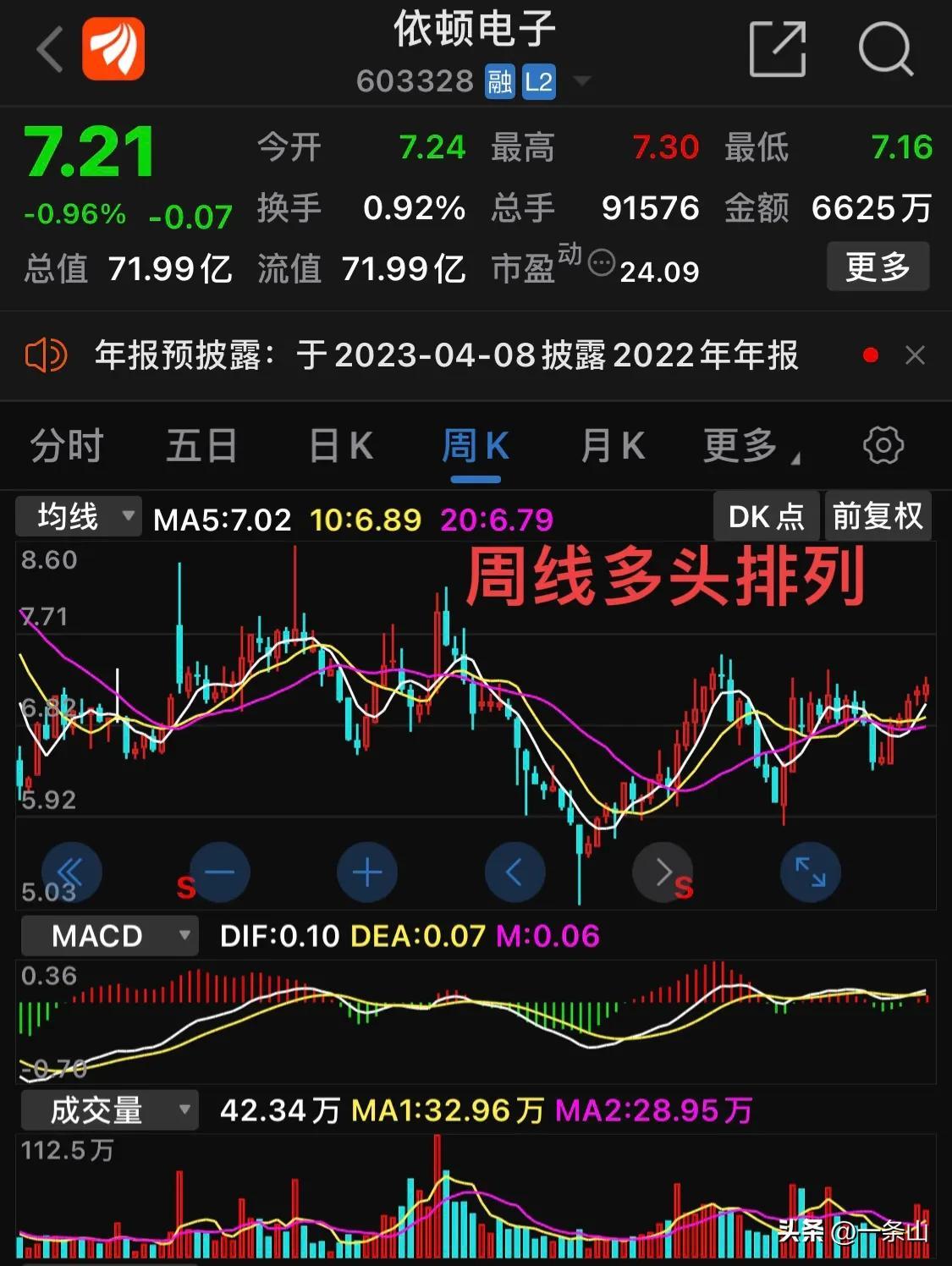Zoom in on the chart with the plus icon

tap(366, 872)
